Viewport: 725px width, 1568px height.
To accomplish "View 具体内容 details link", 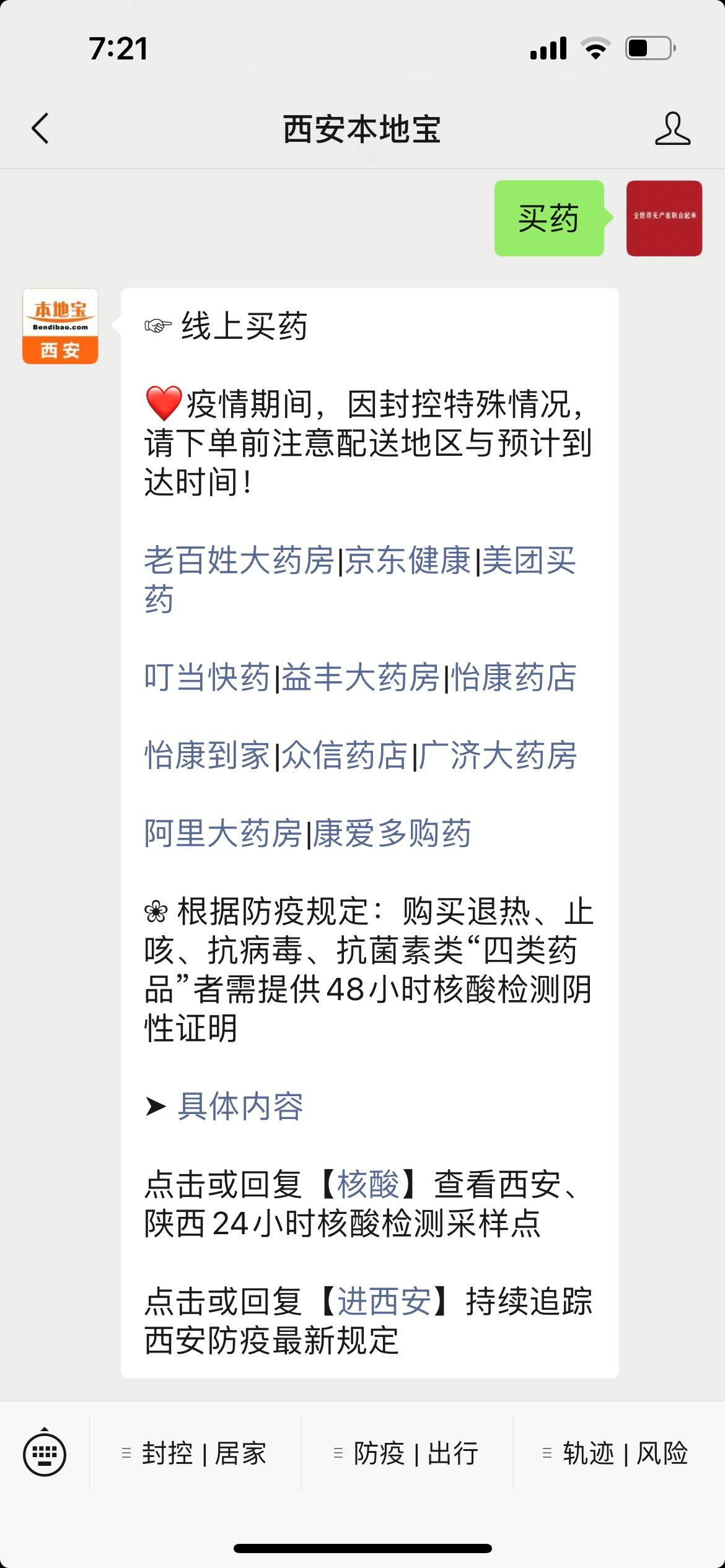I will pyautogui.click(x=240, y=1107).
